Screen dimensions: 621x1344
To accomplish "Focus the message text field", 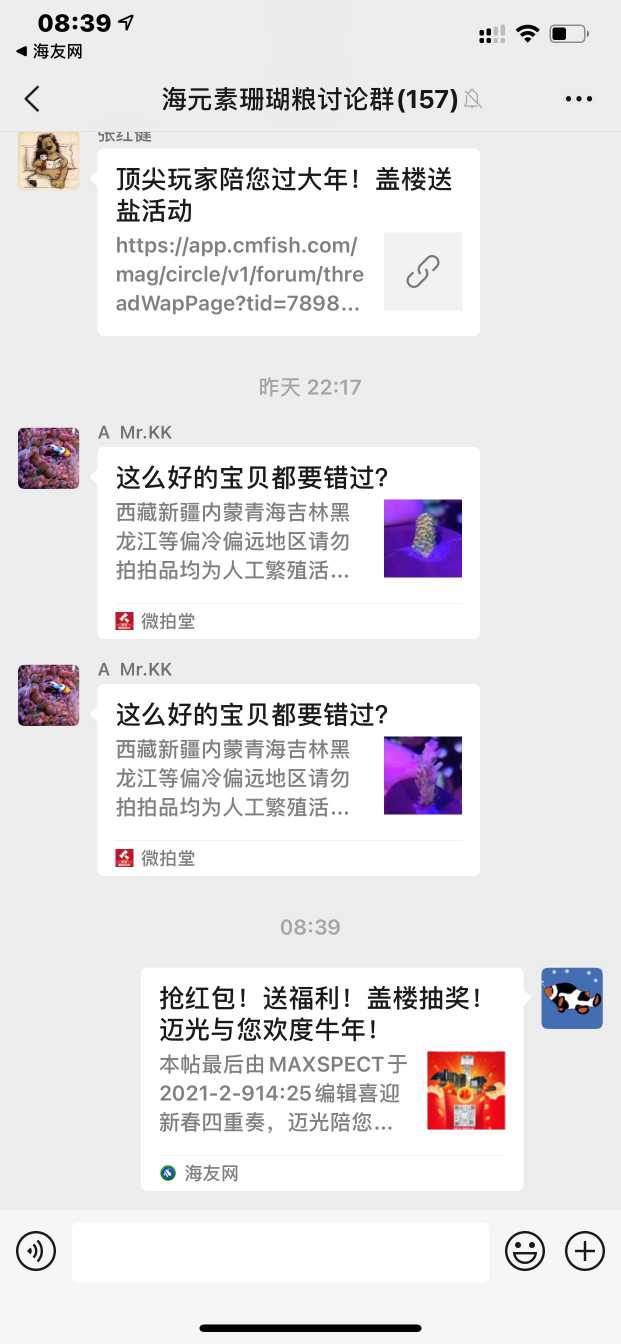I will point(280,1251).
